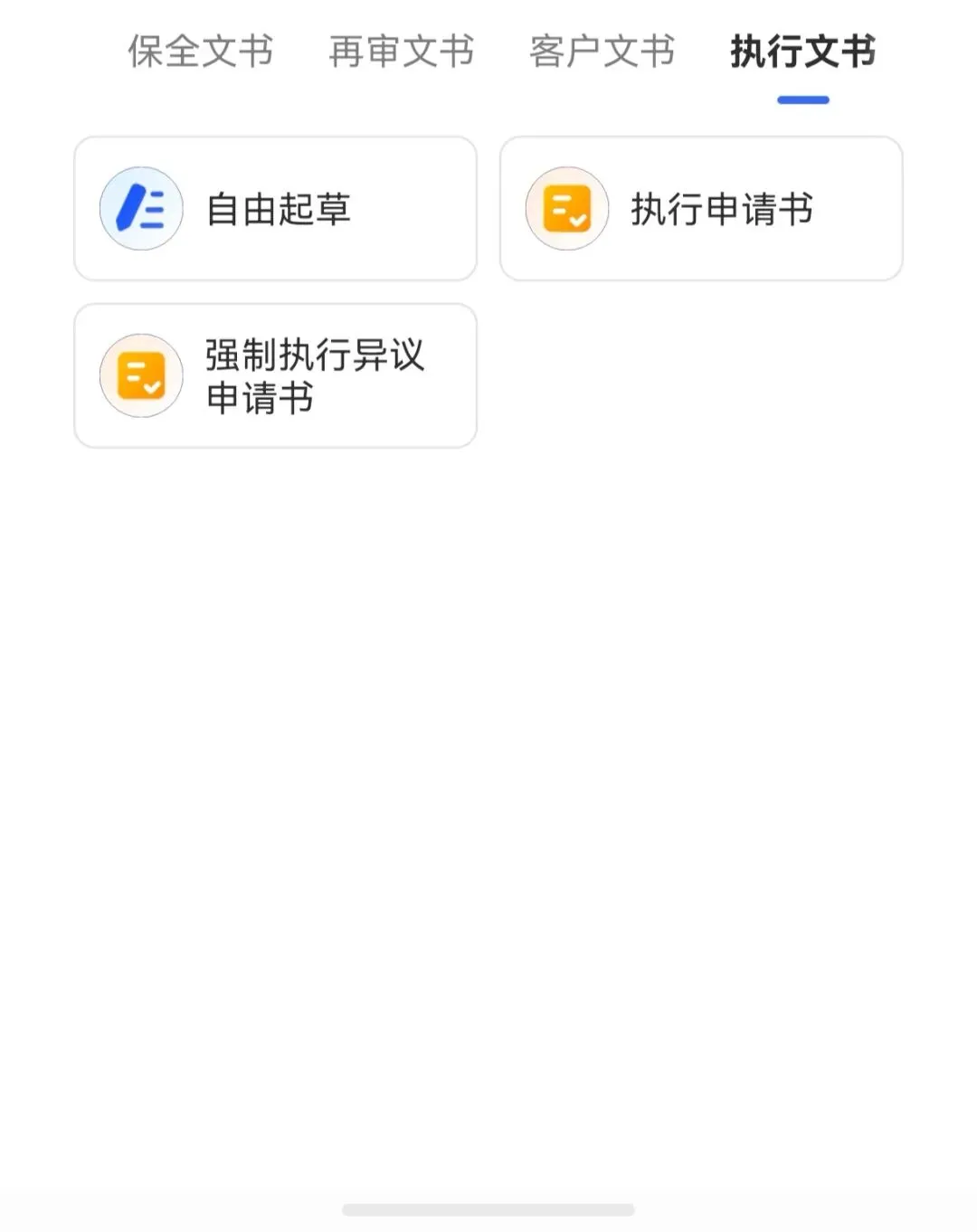Viewport: 977px width, 1232px height.
Task: Switch to the 保全文书 tab
Action: click(x=200, y=52)
